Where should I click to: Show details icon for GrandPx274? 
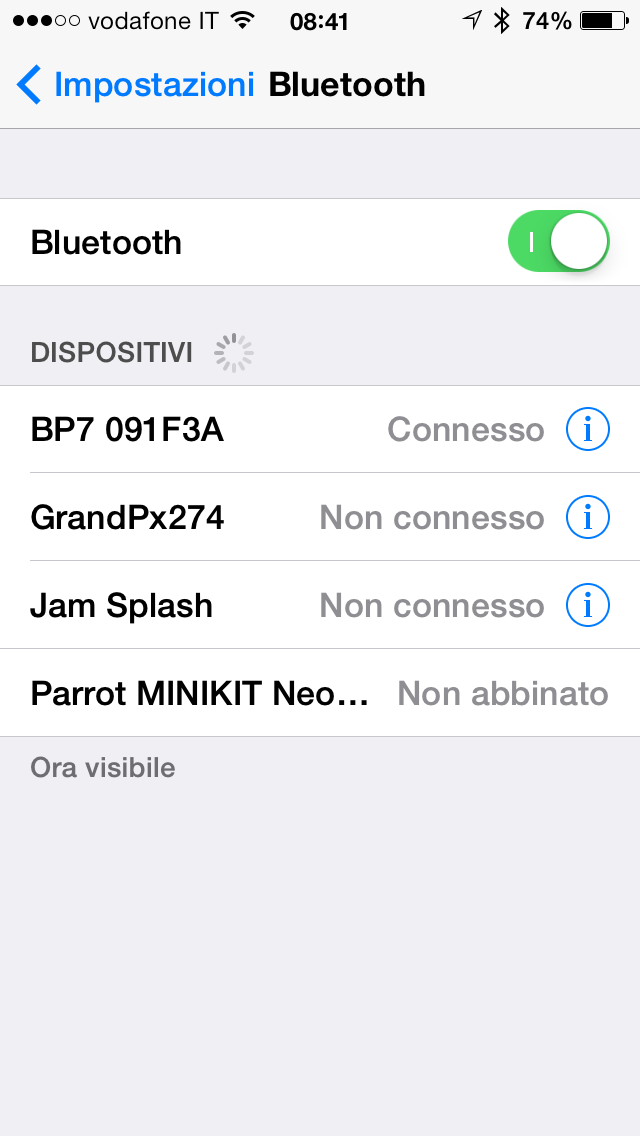point(587,517)
